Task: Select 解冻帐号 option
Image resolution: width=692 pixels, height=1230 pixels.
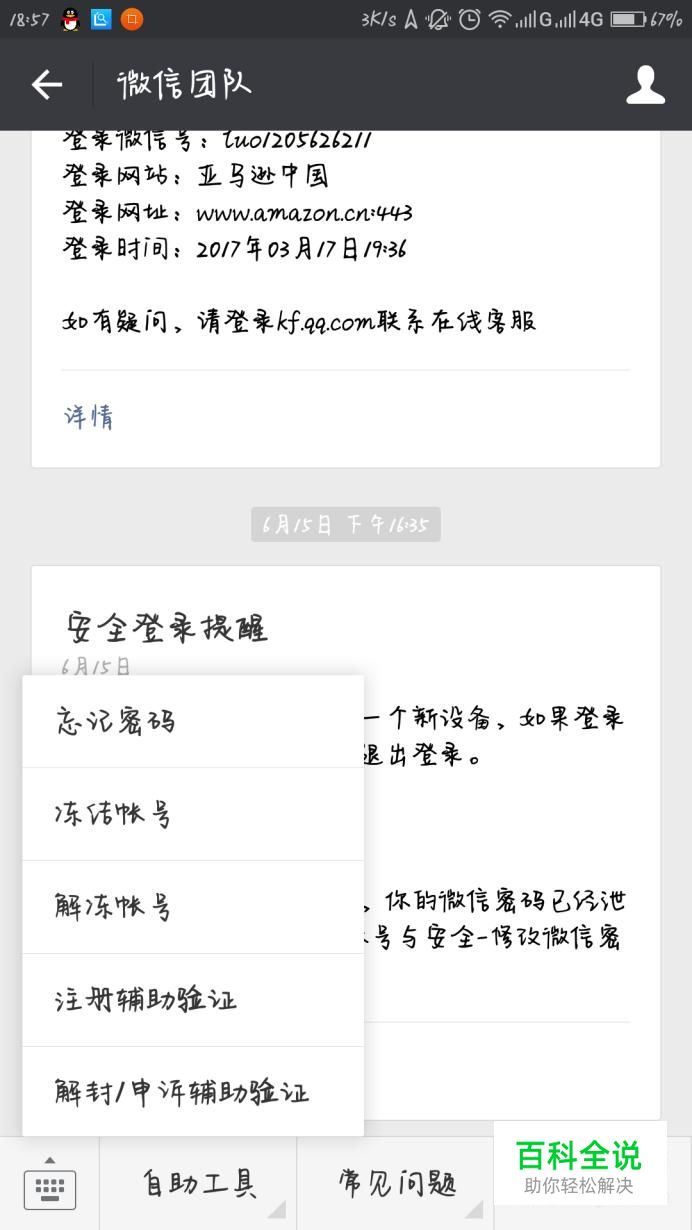Action: pos(193,907)
